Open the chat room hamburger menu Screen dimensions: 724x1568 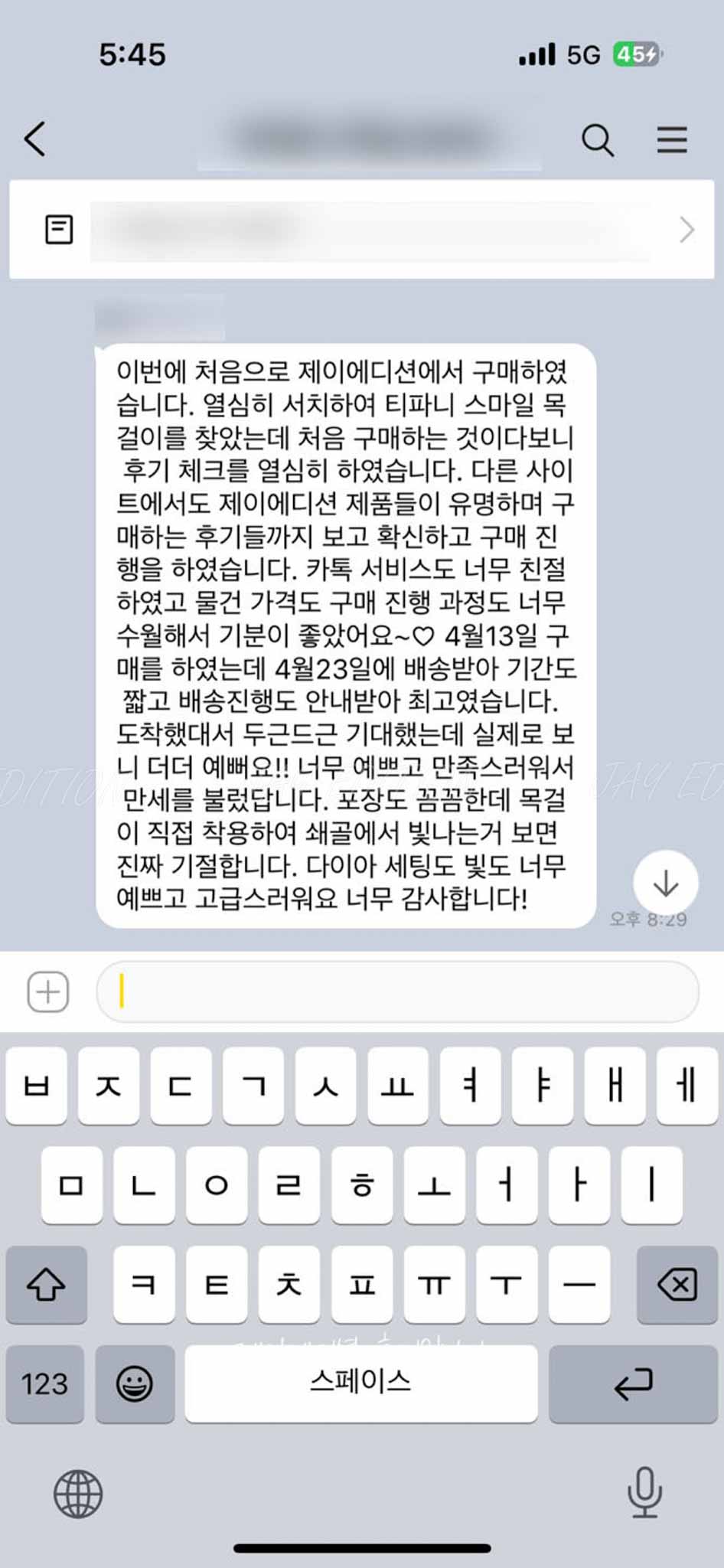click(671, 140)
